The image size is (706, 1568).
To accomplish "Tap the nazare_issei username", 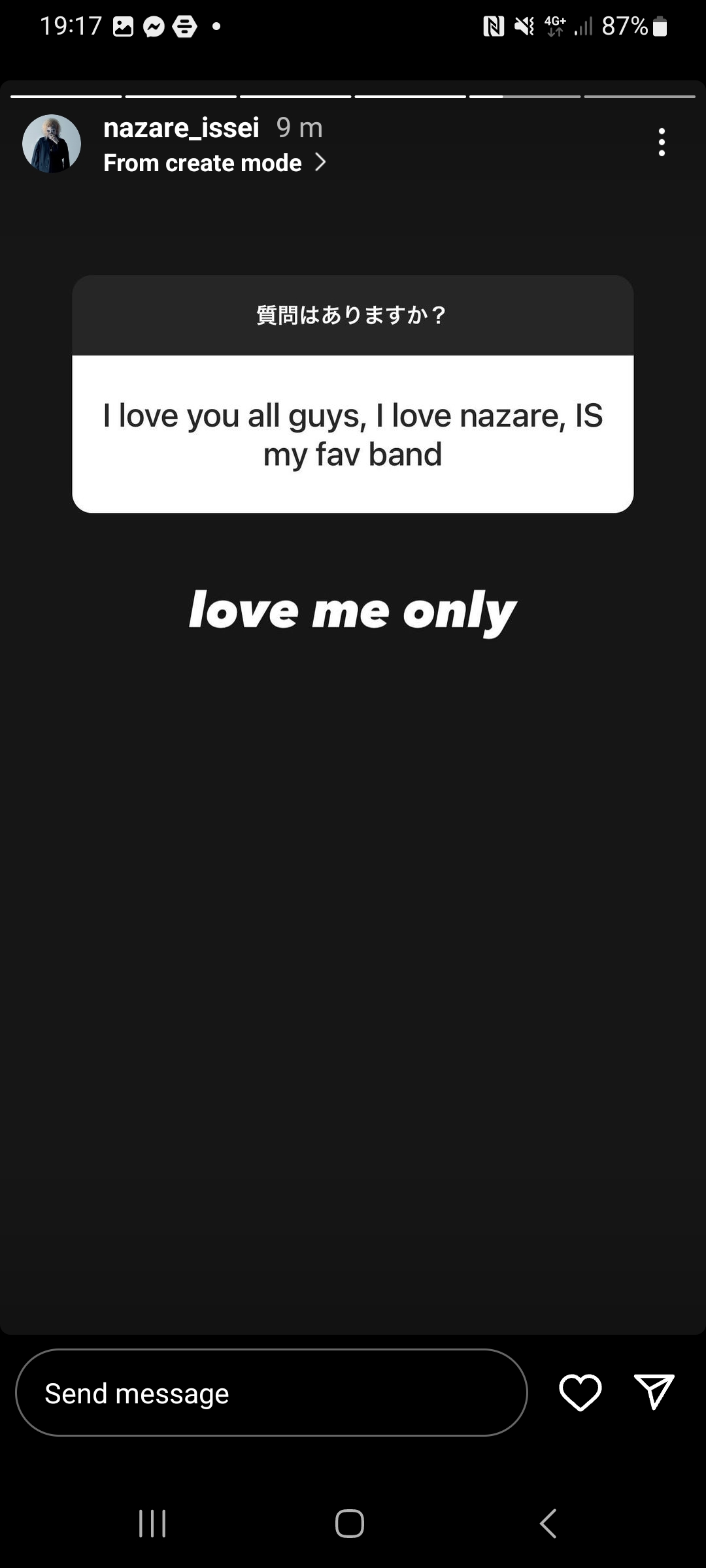I will [x=181, y=127].
